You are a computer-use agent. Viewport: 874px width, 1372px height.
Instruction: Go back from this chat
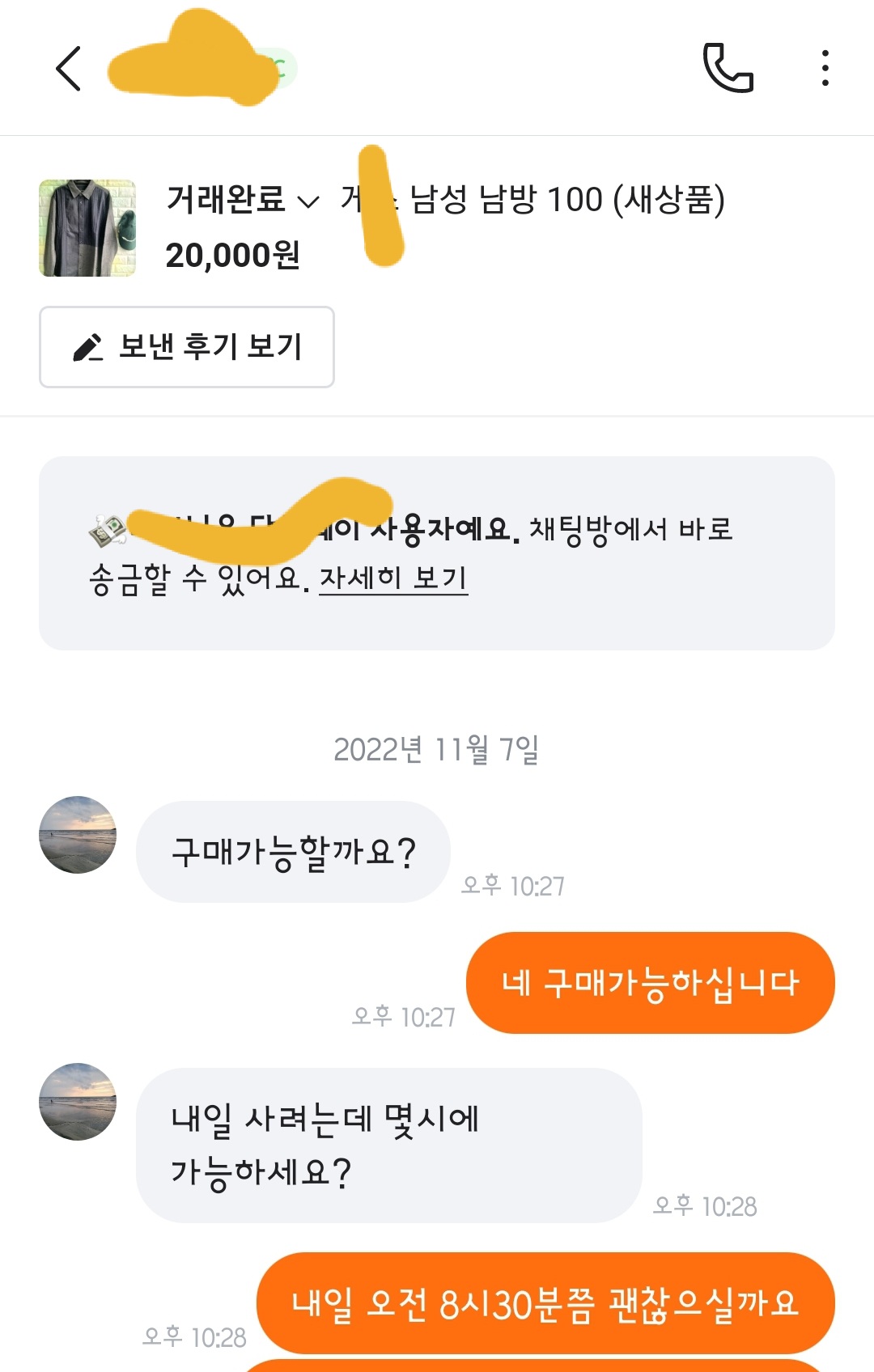pos(69,69)
